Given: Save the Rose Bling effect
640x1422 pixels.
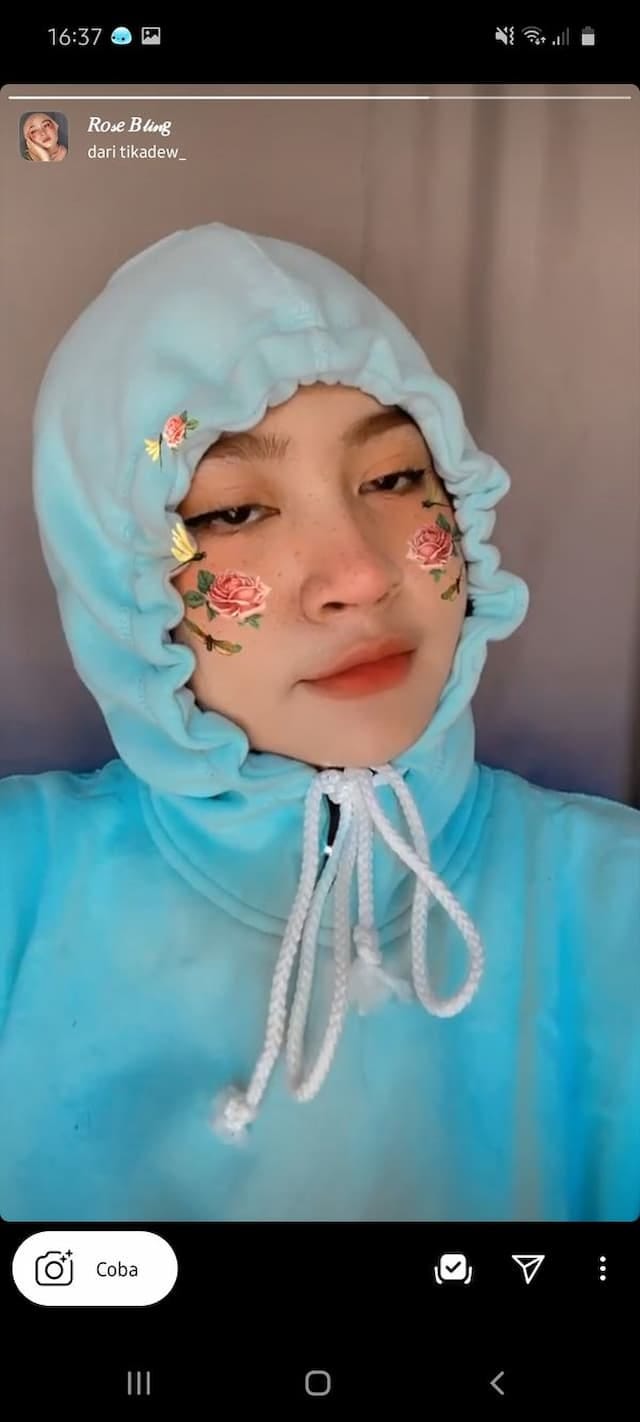Looking at the screenshot, I should point(452,1269).
